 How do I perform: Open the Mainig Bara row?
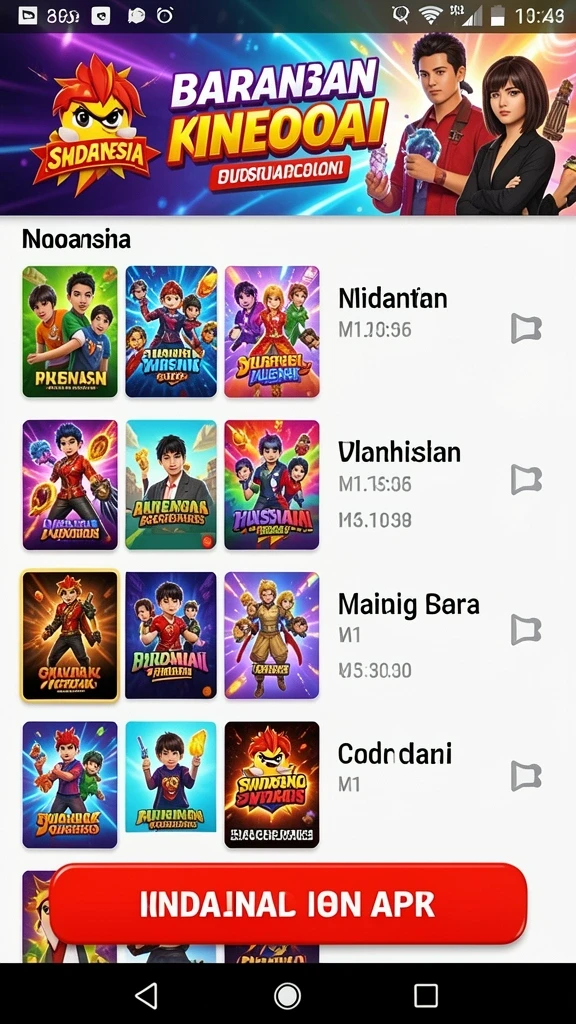(x=288, y=635)
